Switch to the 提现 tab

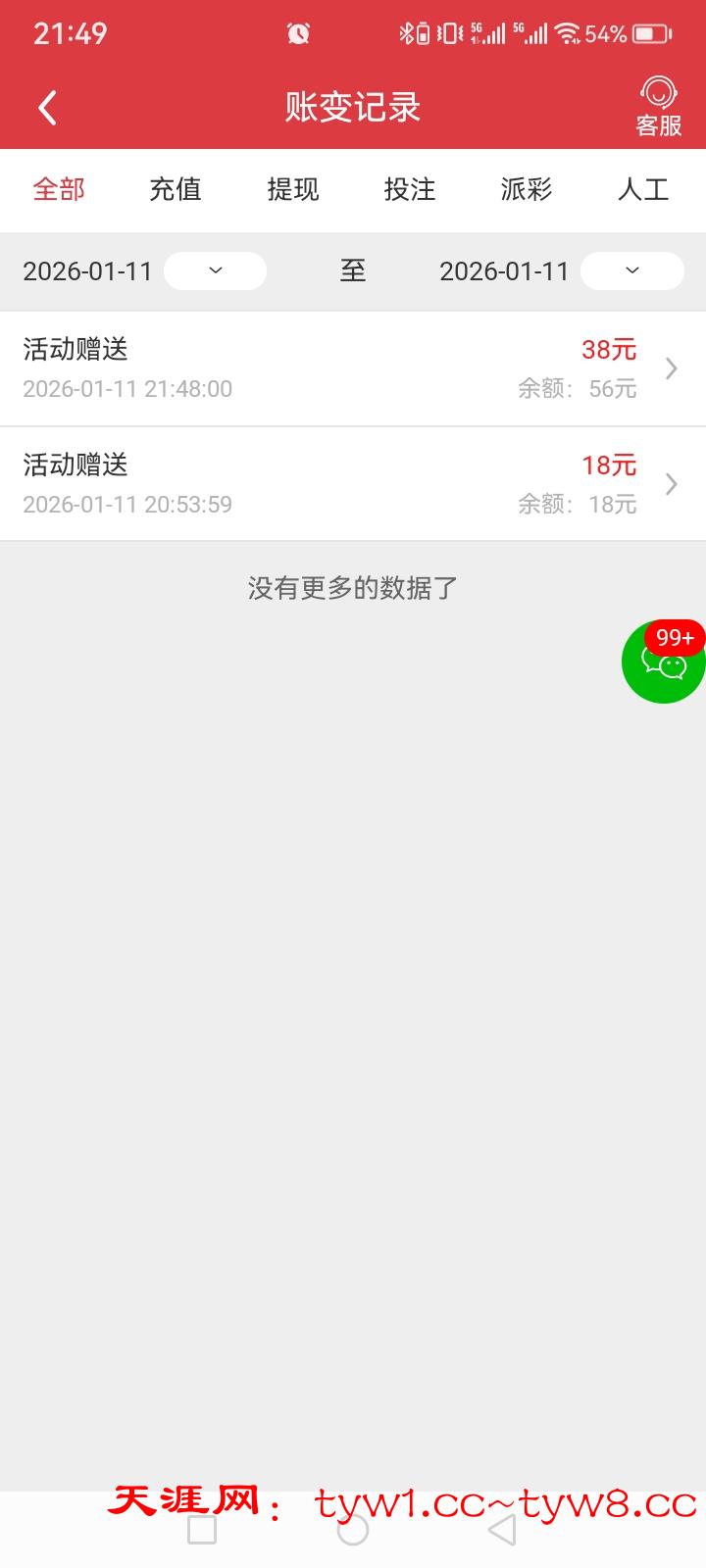pyautogui.click(x=293, y=189)
